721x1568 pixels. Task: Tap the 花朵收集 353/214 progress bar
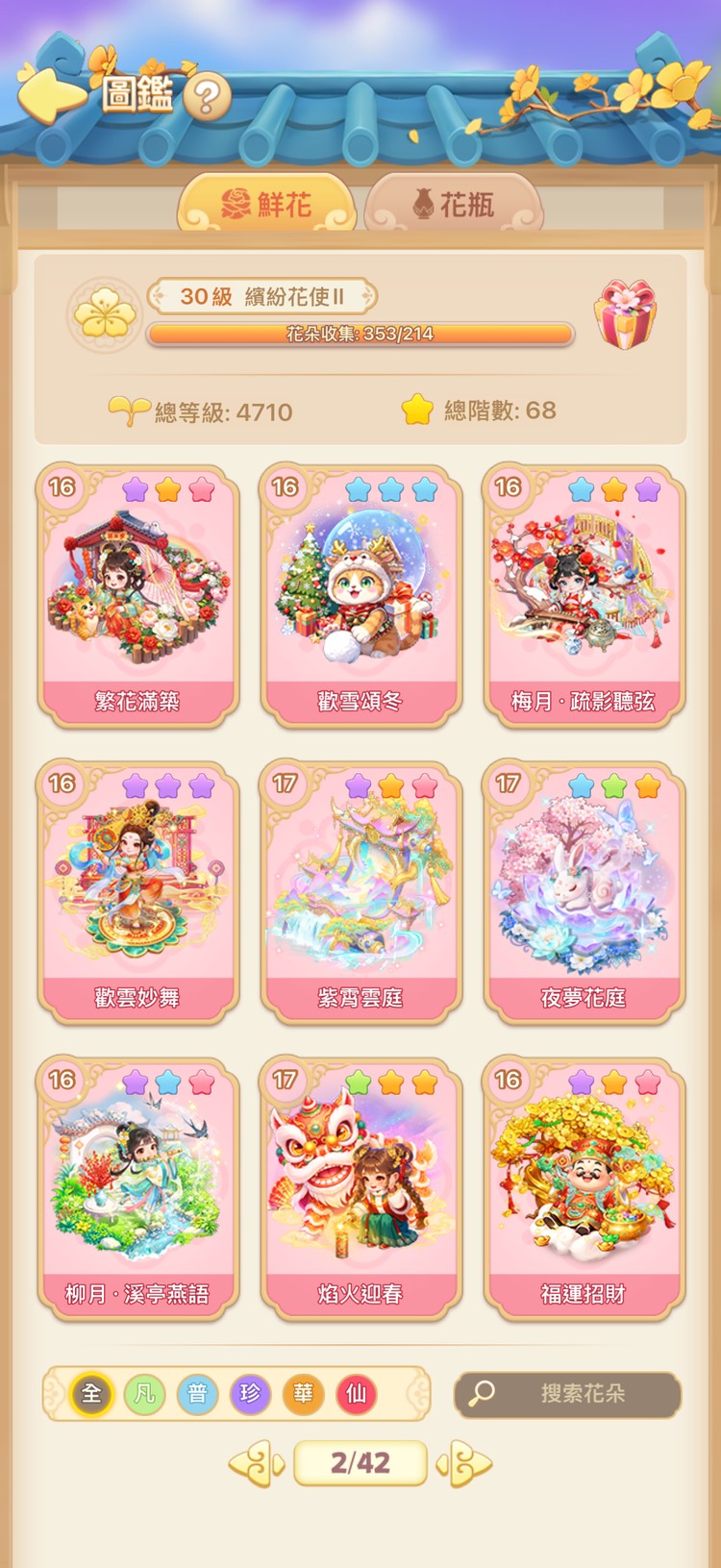point(360,334)
